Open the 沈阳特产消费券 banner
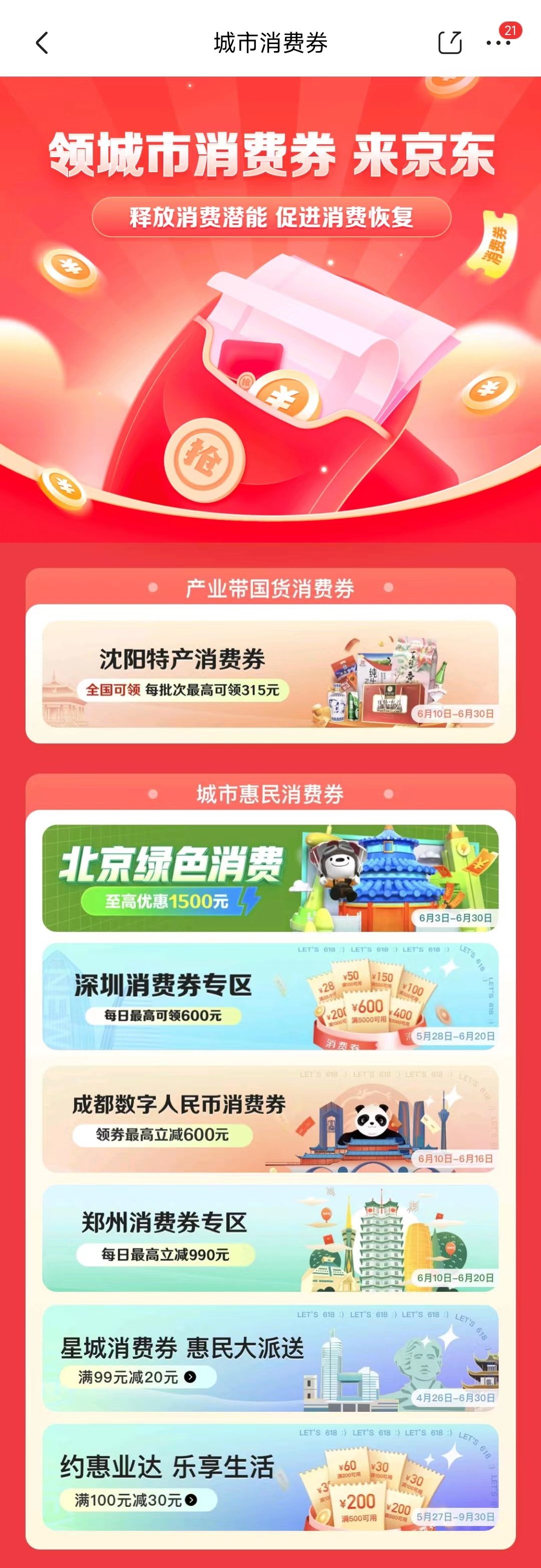The height and width of the screenshot is (1568, 541). coord(270,674)
